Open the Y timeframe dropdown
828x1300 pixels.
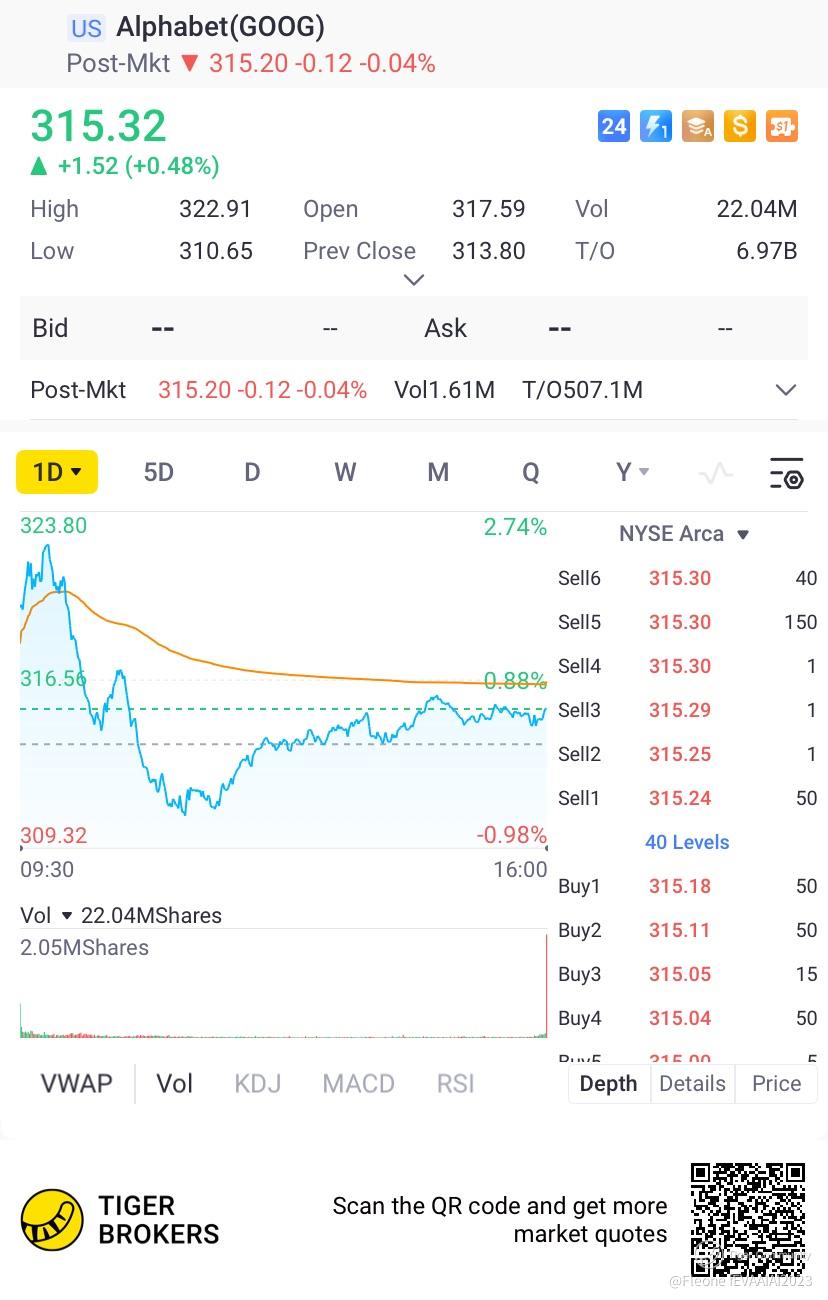pos(632,472)
